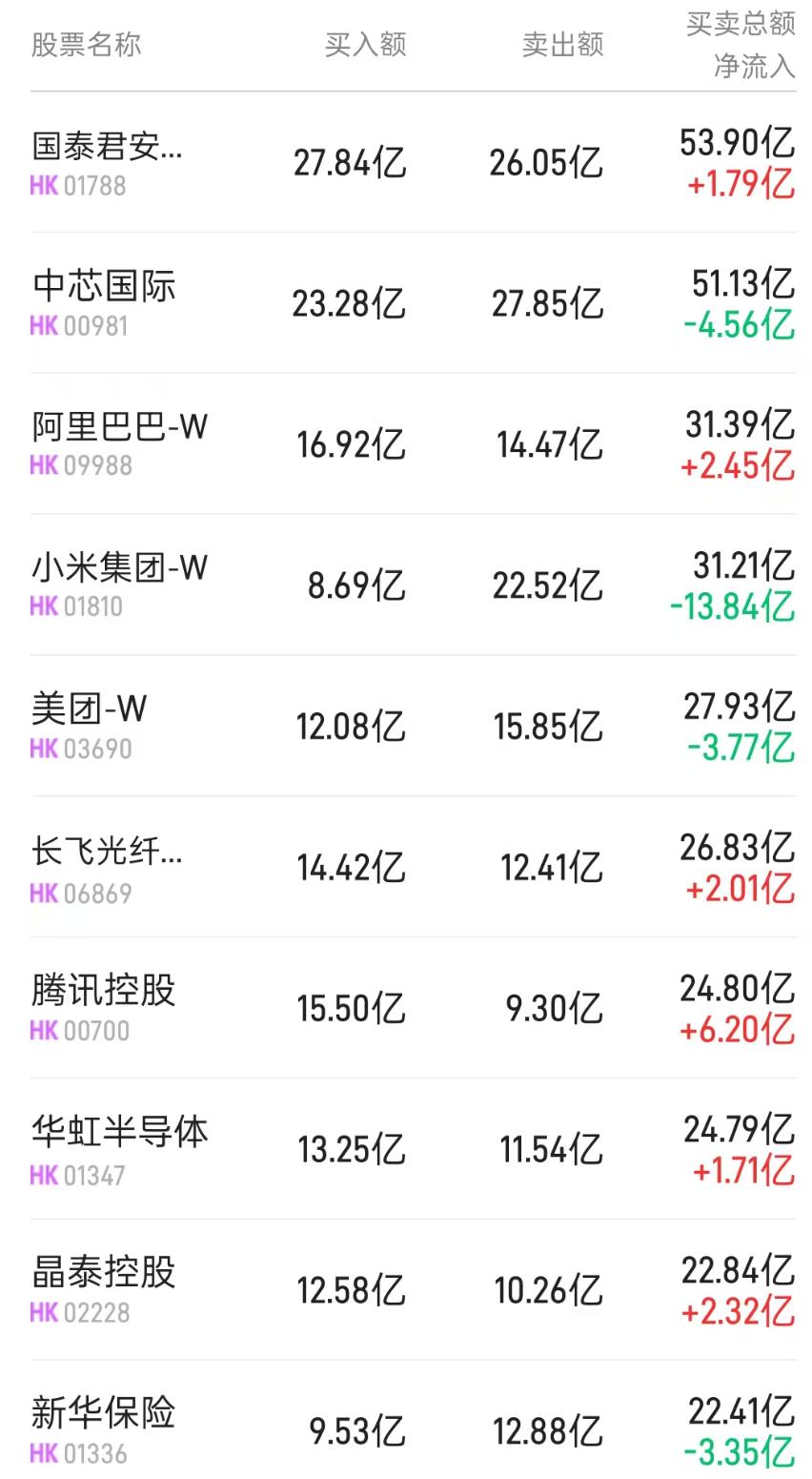View 中芯国际 HK 00981 details
The image size is (812, 1479).
pos(105,302)
